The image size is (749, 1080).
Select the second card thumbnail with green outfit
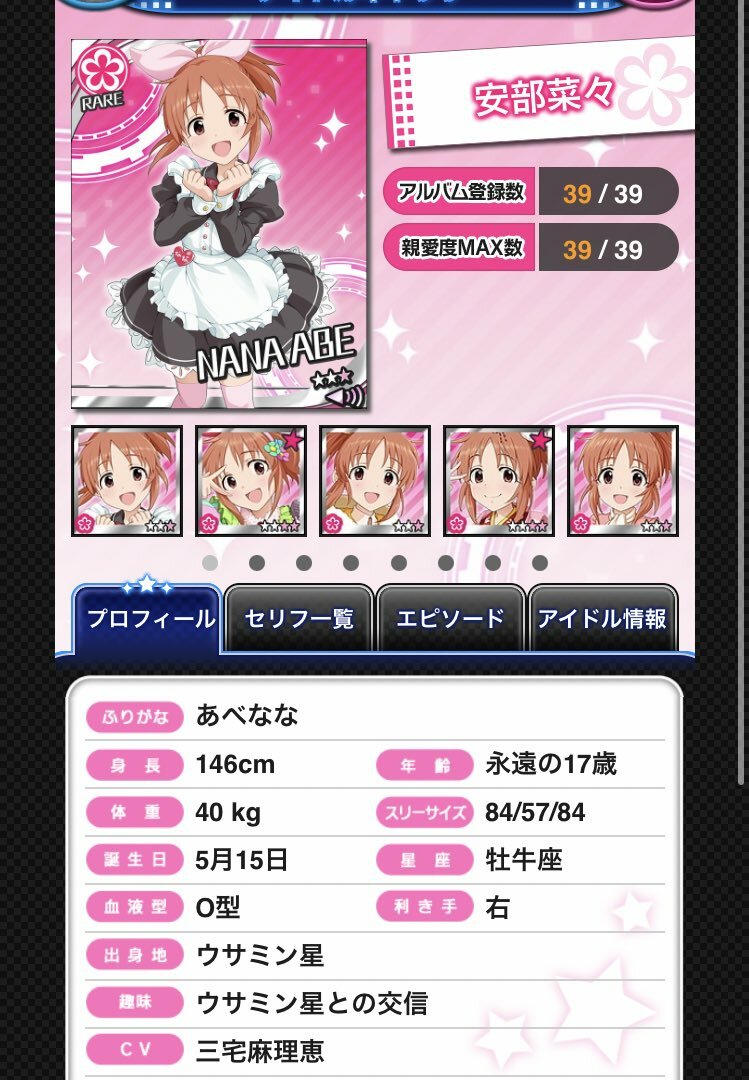pyautogui.click(x=251, y=481)
